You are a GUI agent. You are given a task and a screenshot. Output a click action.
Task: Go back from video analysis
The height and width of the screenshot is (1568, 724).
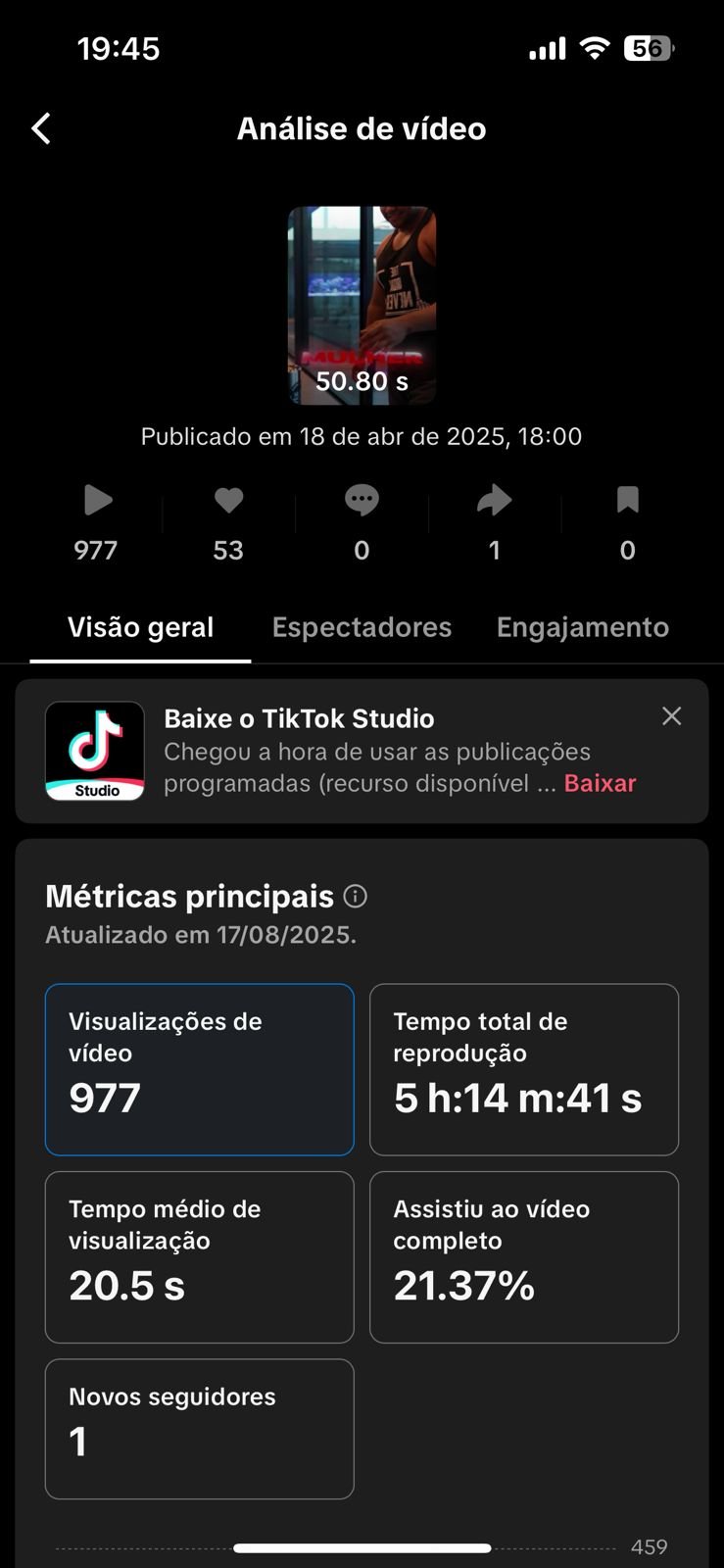tap(41, 128)
